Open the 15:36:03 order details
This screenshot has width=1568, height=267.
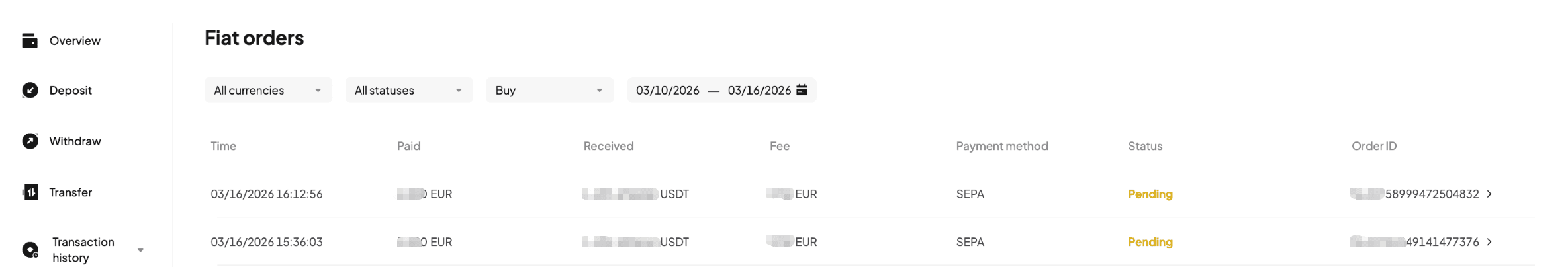tap(1489, 242)
